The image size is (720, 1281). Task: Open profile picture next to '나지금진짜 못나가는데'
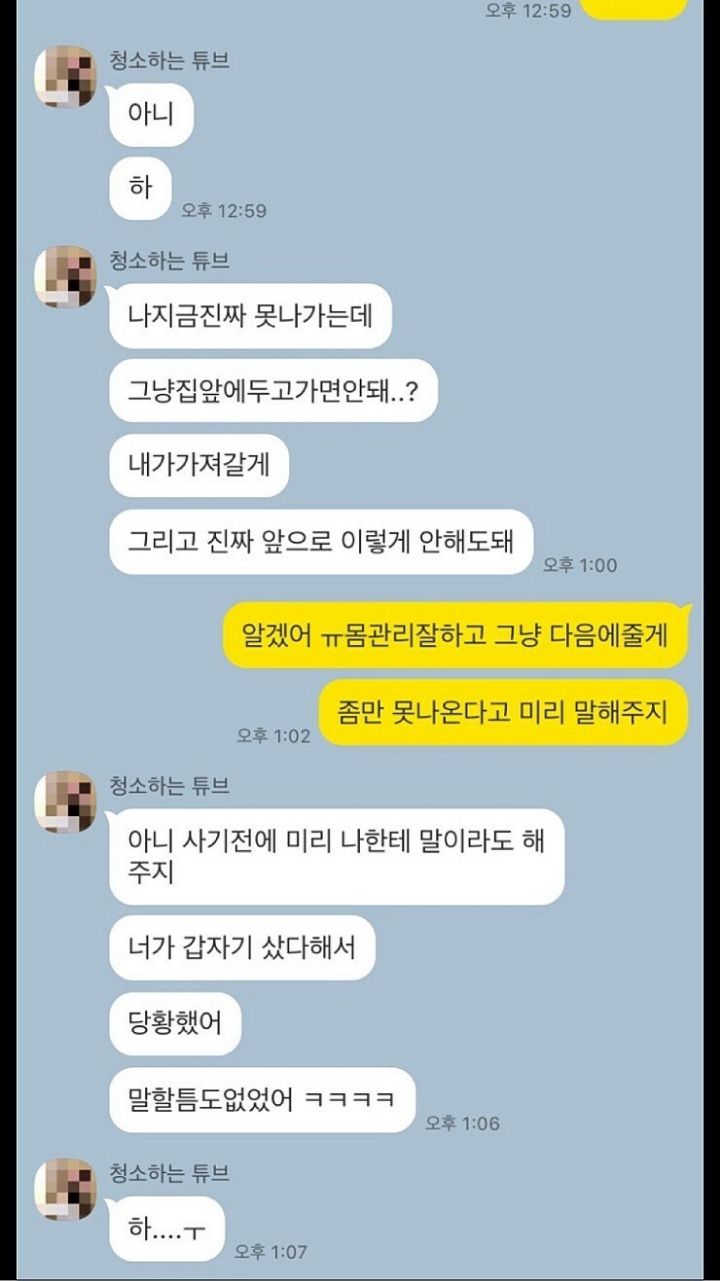[x=65, y=277]
